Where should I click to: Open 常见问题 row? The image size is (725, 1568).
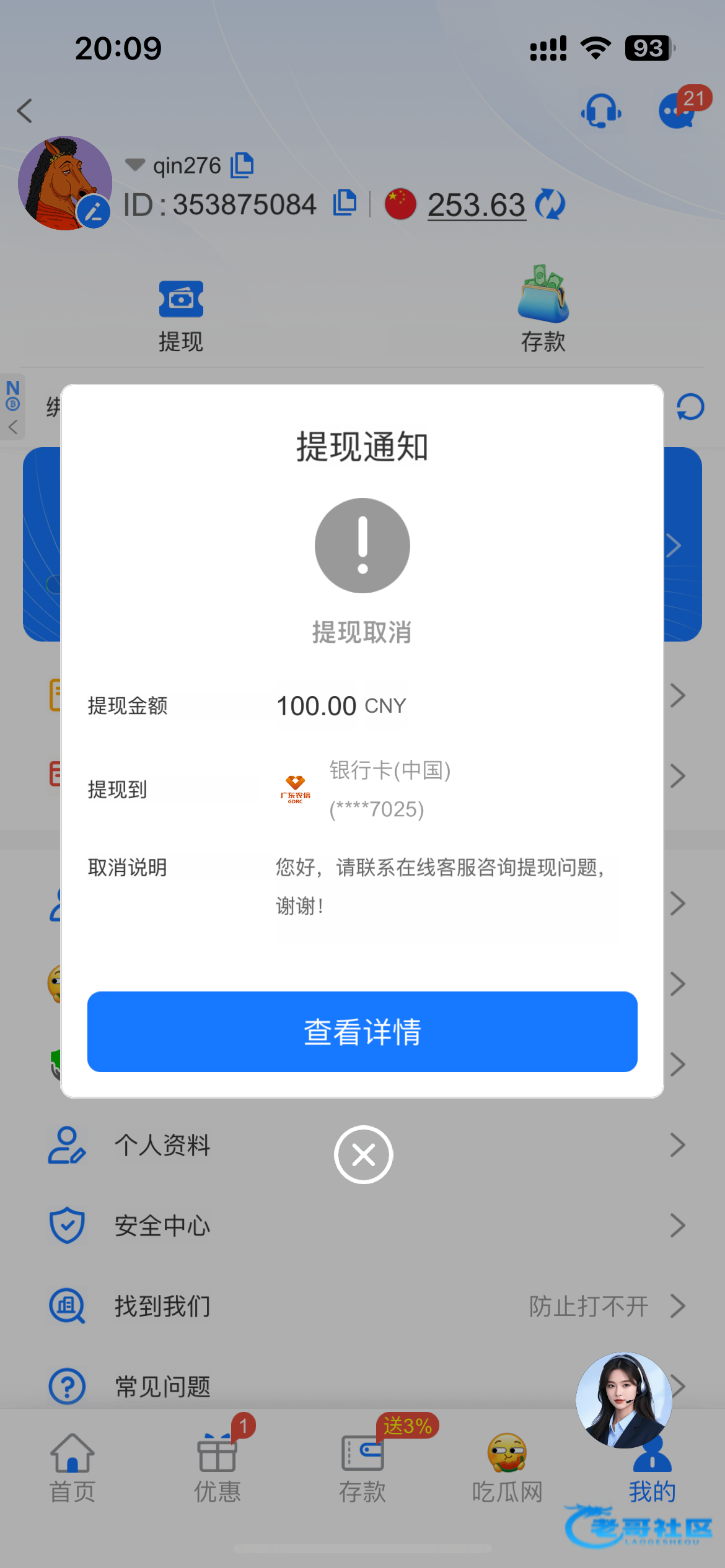pyautogui.click(x=162, y=1386)
